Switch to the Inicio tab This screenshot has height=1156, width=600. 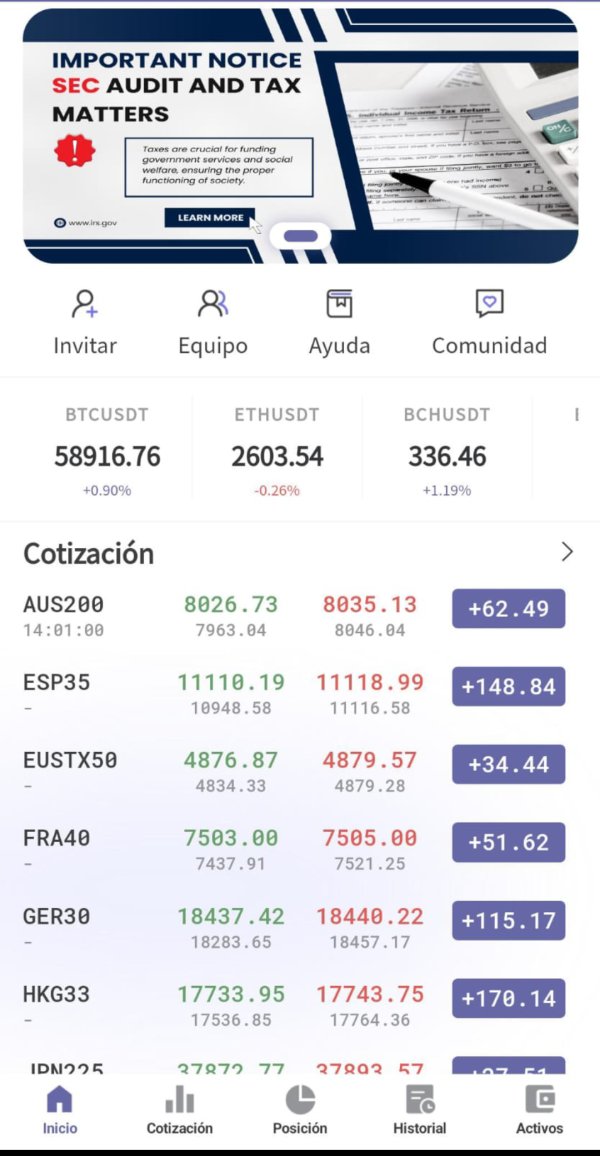click(x=60, y=1110)
